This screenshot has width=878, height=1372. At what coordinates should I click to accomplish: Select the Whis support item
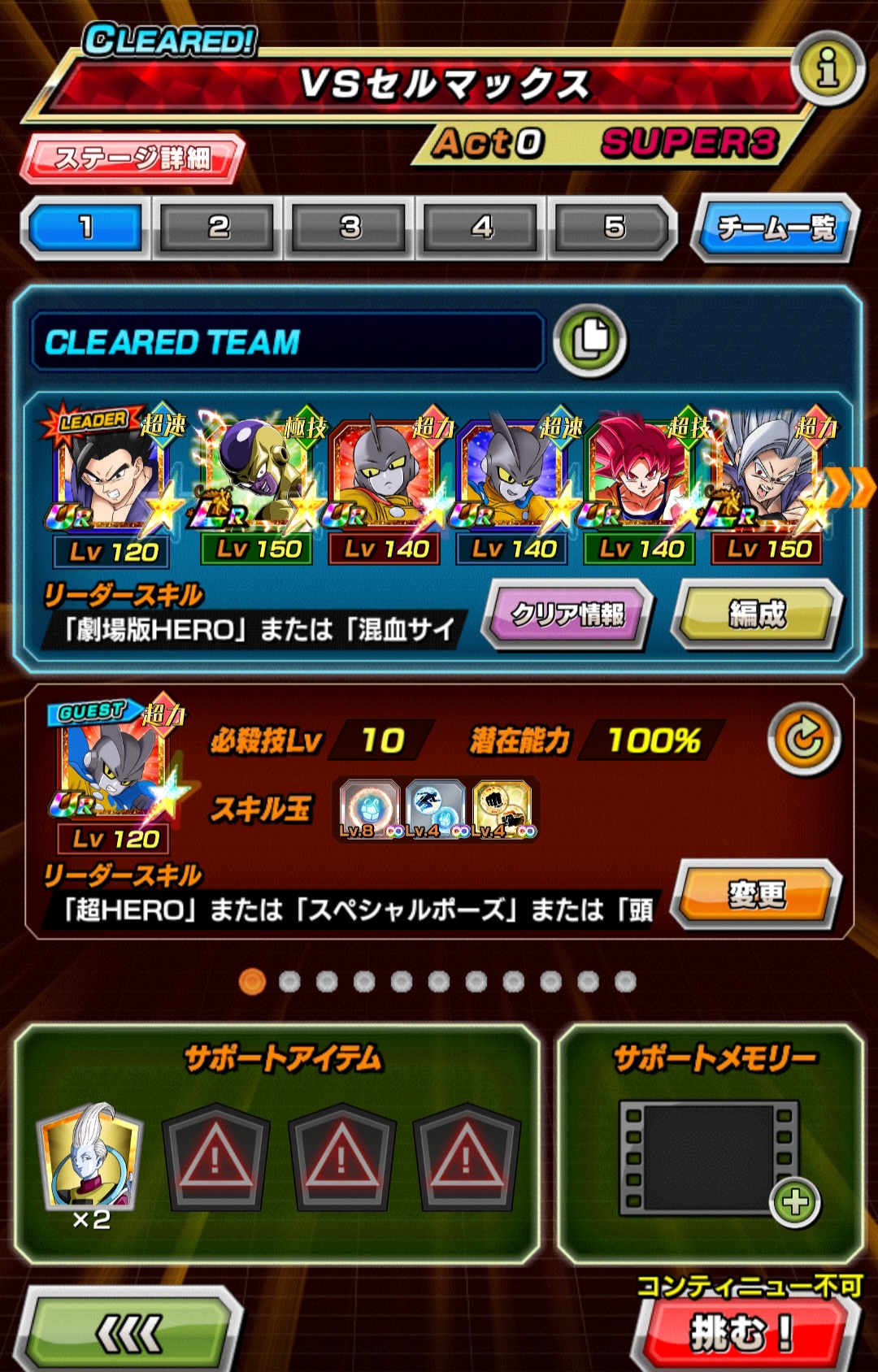coord(89,1156)
